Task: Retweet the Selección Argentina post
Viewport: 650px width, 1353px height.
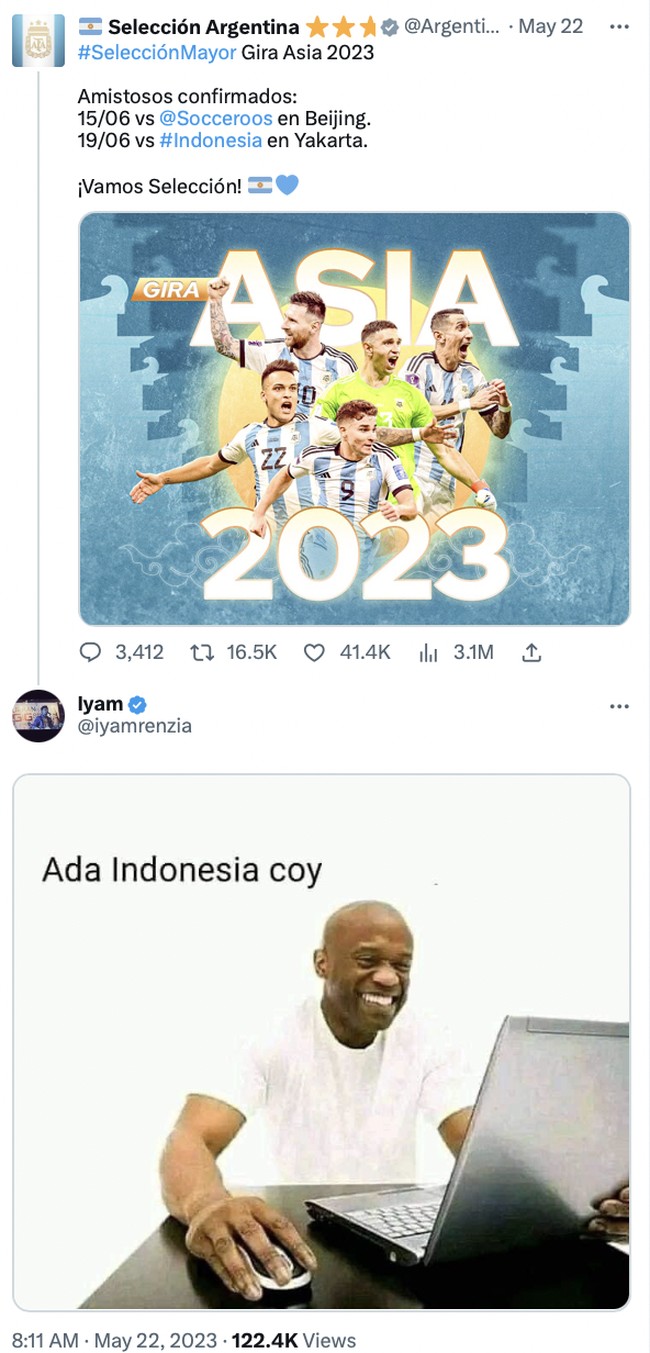Action: click(x=203, y=652)
